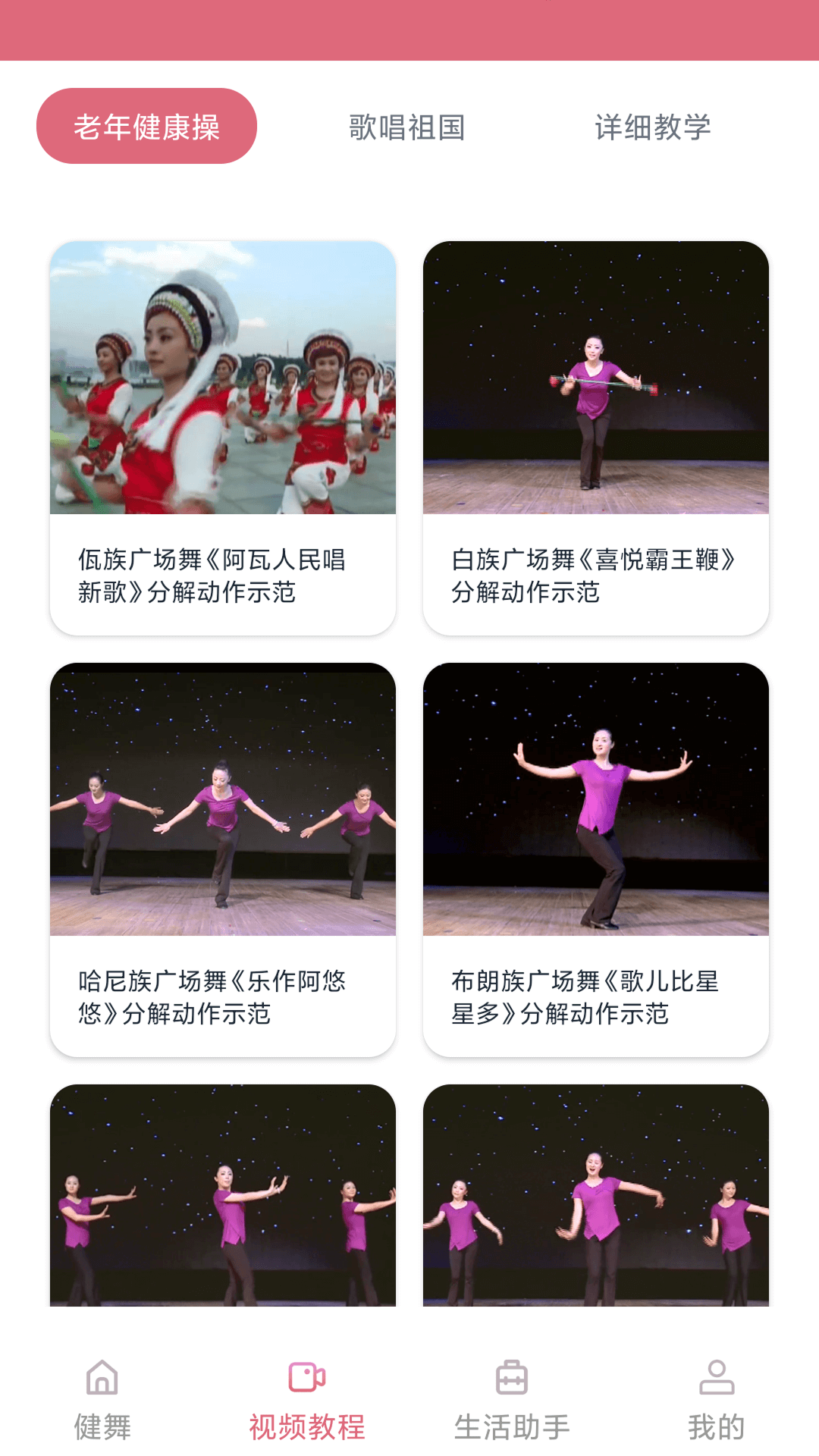
Task: Play the 哈尼族广场舞《乐作阿悠悠》 tutorial
Action: coord(223,860)
